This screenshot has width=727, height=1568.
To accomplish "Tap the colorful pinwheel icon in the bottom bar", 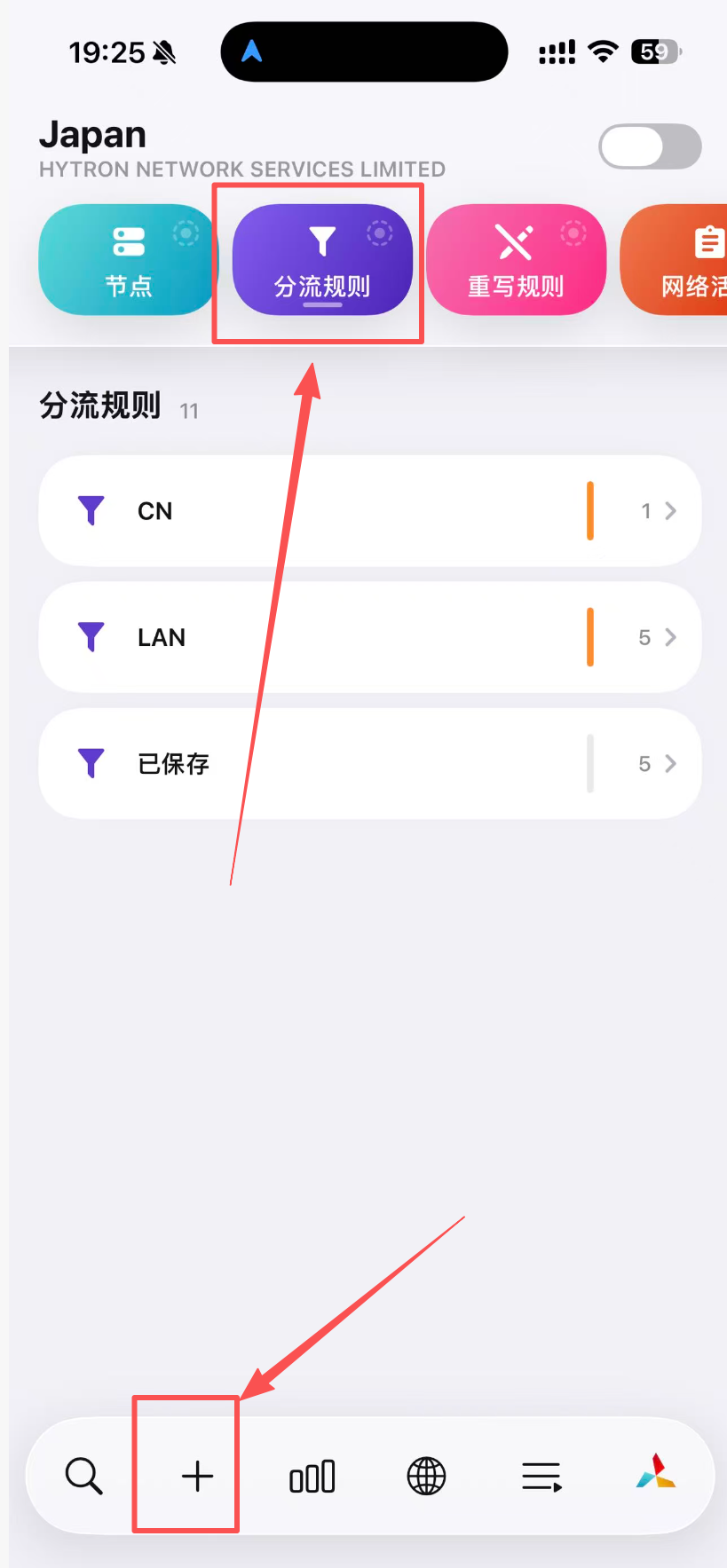I will tap(656, 1472).
